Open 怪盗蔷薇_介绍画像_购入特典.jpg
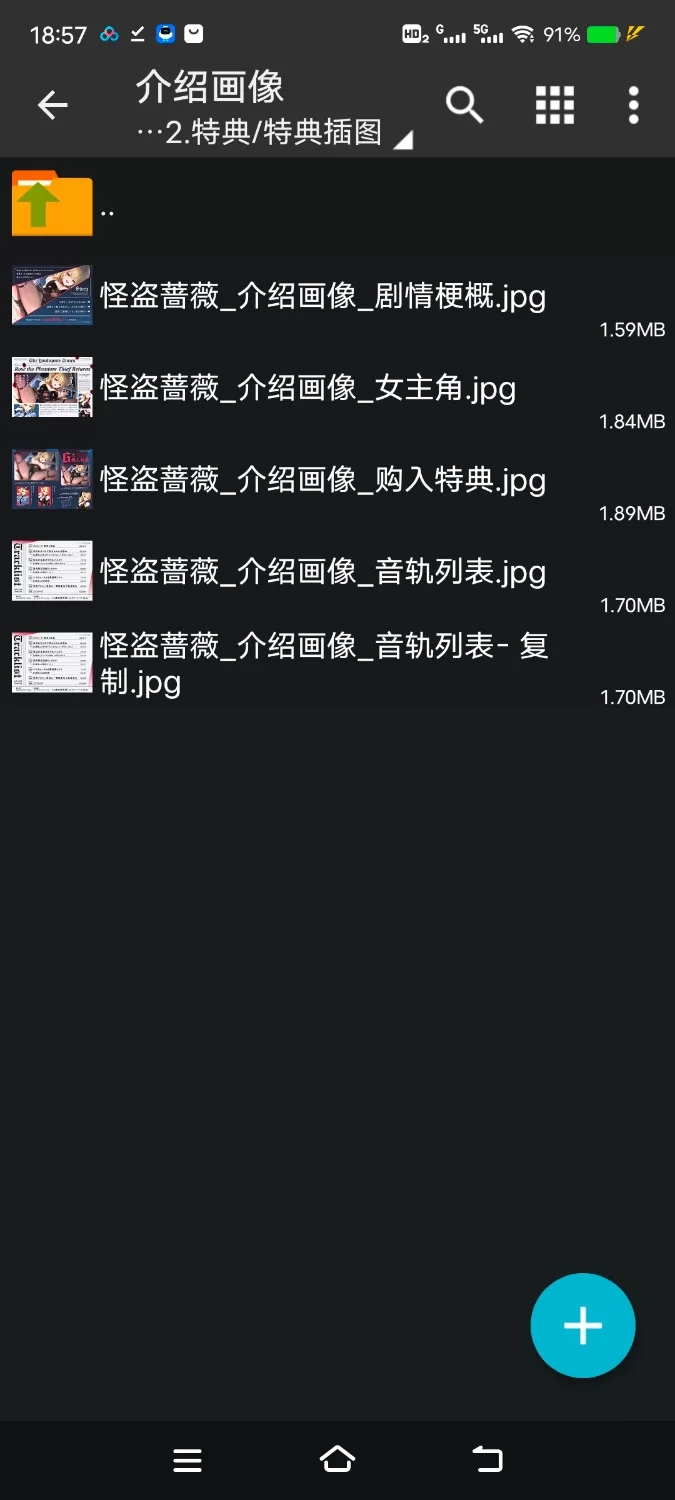This screenshot has width=675, height=1500. (323, 481)
